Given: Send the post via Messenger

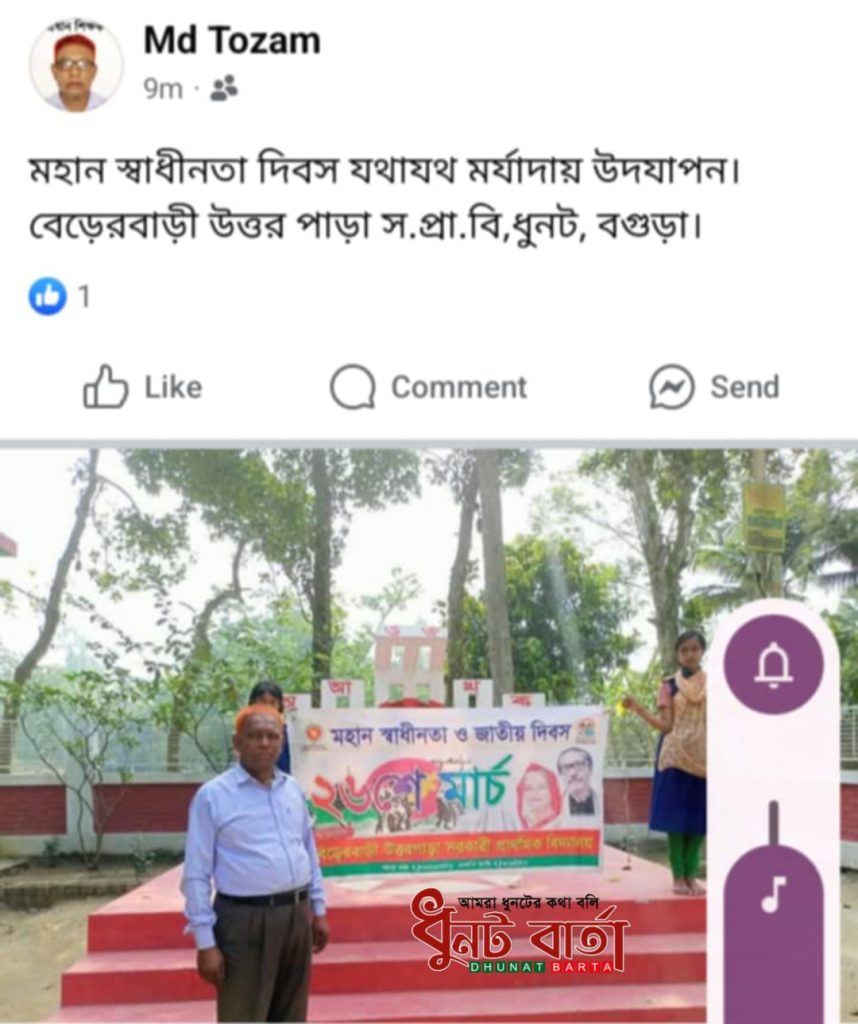Looking at the screenshot, I should click(x=714, y=387).
